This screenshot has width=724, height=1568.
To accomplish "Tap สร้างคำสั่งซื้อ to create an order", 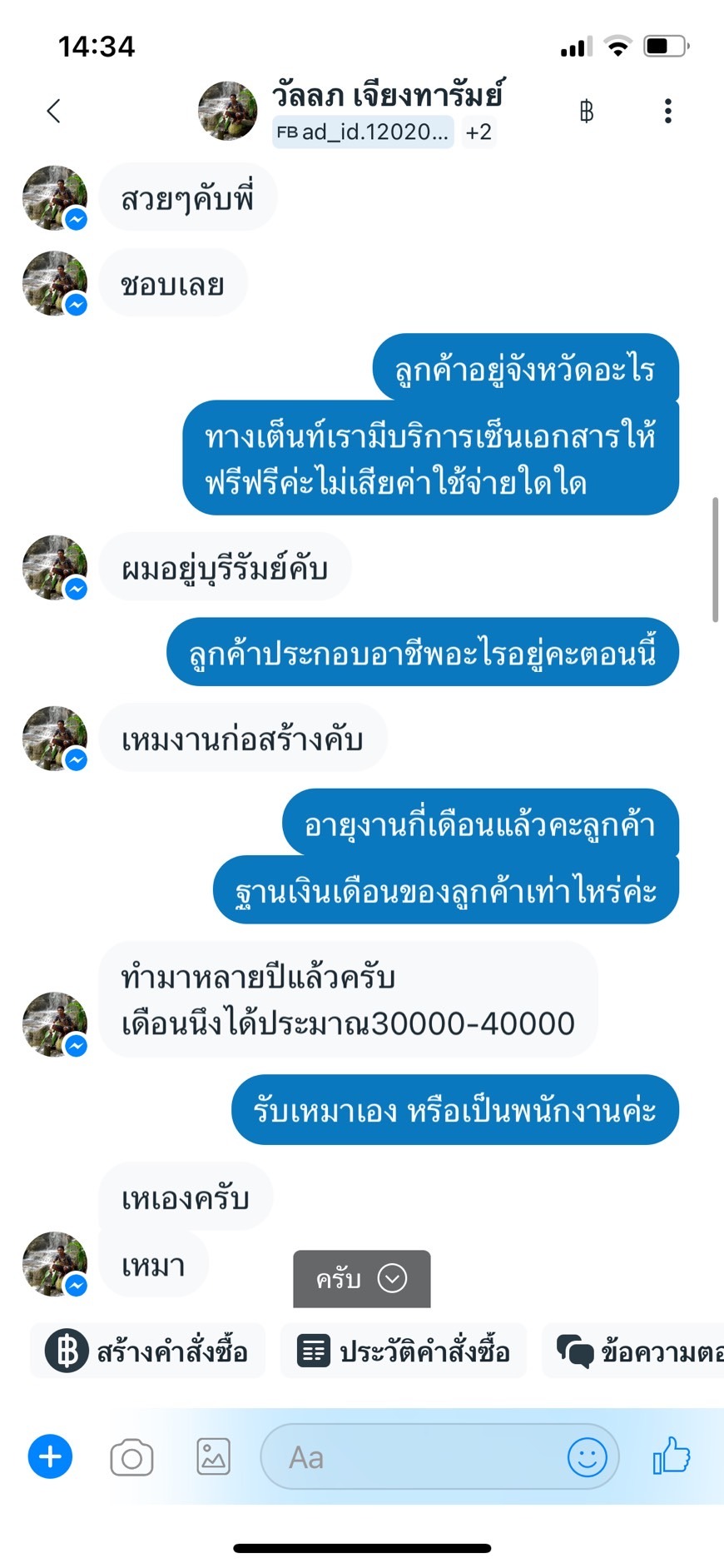I will coord(147,1351).
